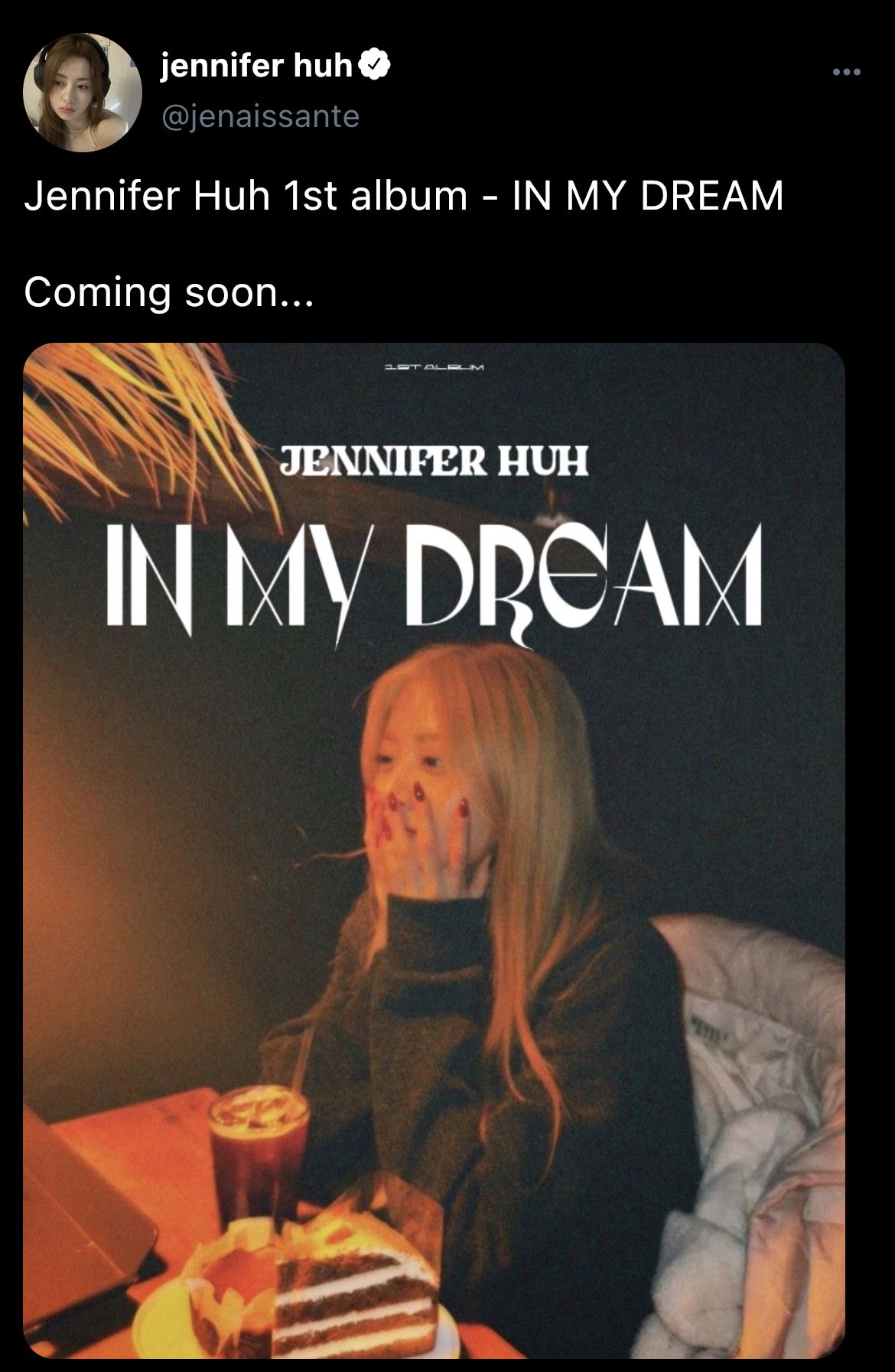895x1372 pixels.
Task: Open the tweet's three-dot overflow menu
Action: [x=847, y=72]
